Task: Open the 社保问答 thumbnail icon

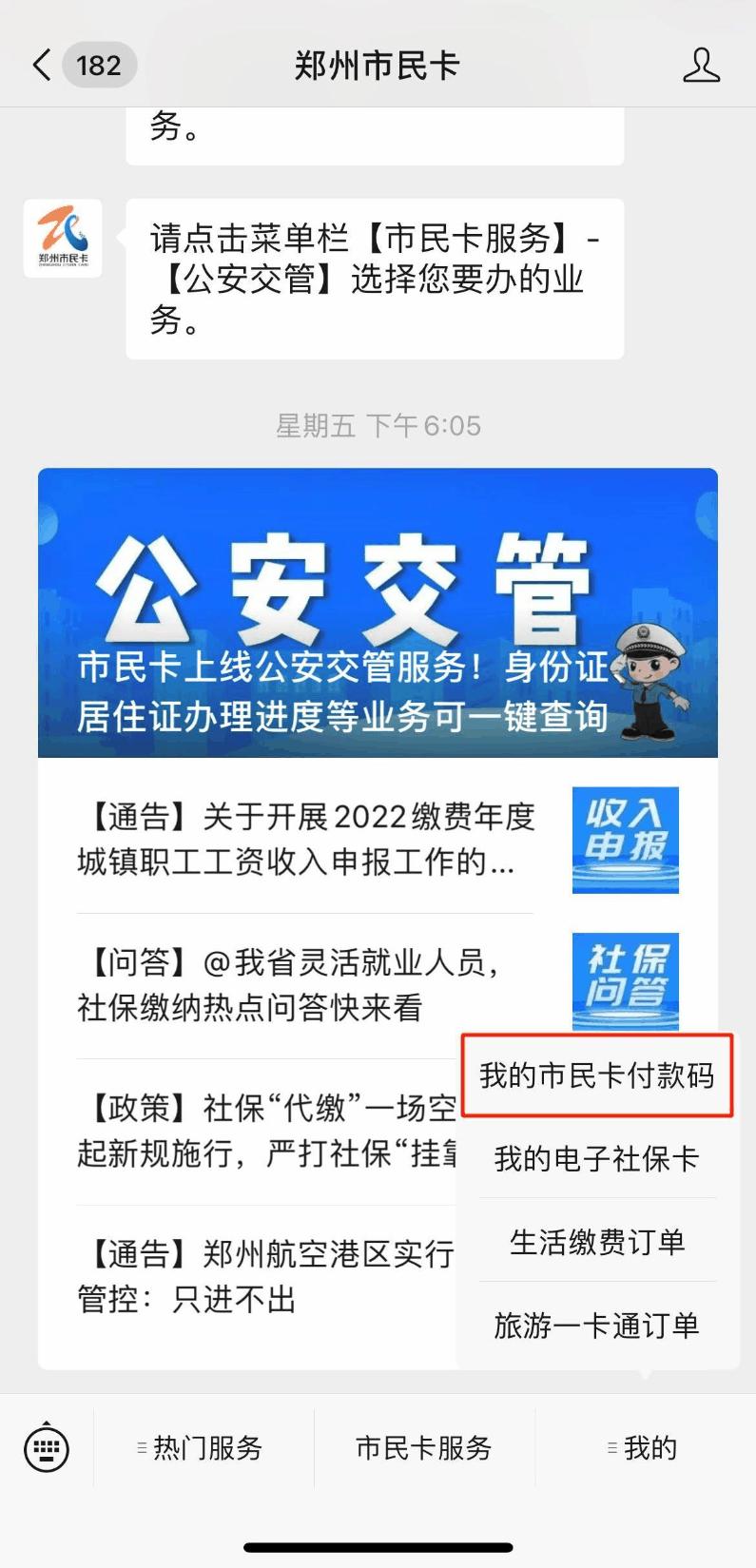Action: coord(625,981)
